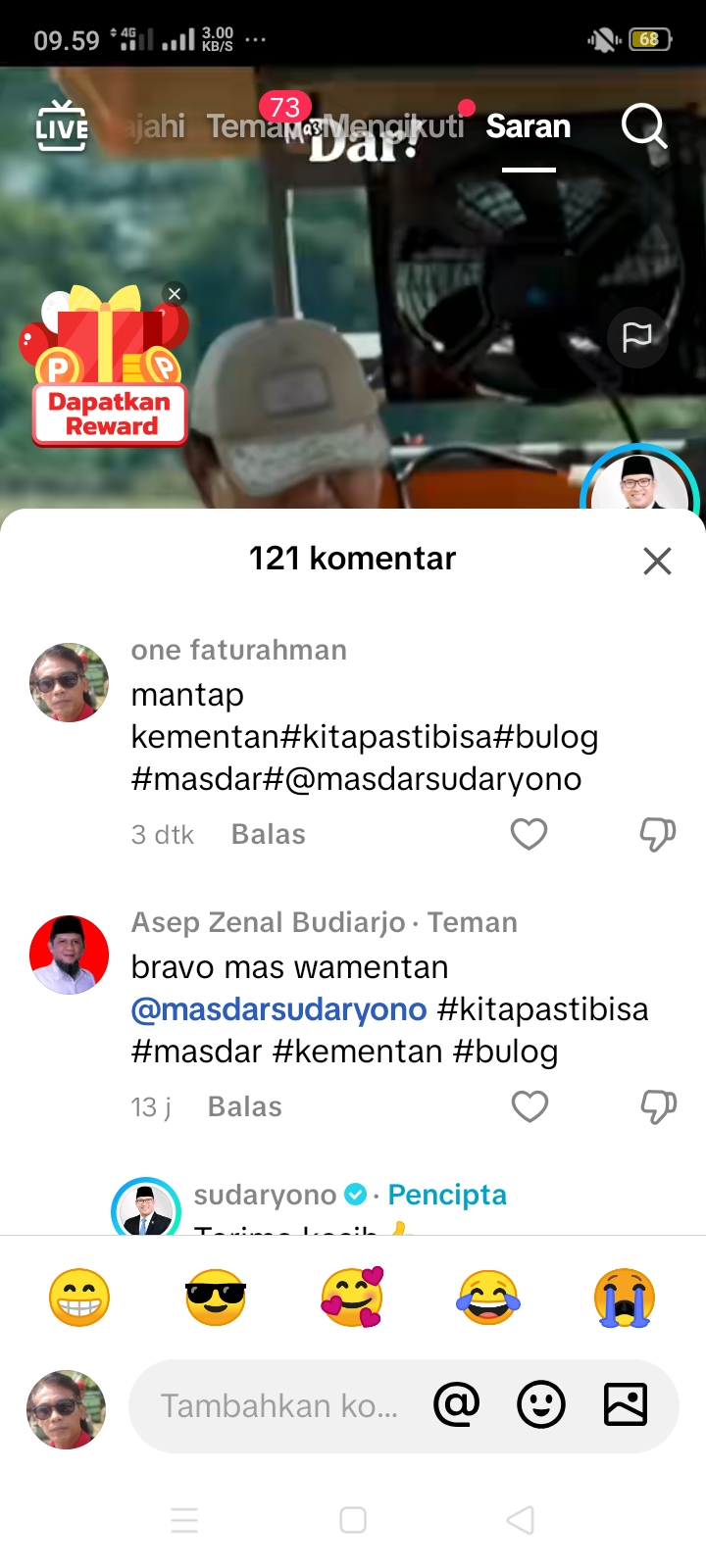Tap Balas under Asep Zenal Budiarjo's comment

tap(245, 1106)
